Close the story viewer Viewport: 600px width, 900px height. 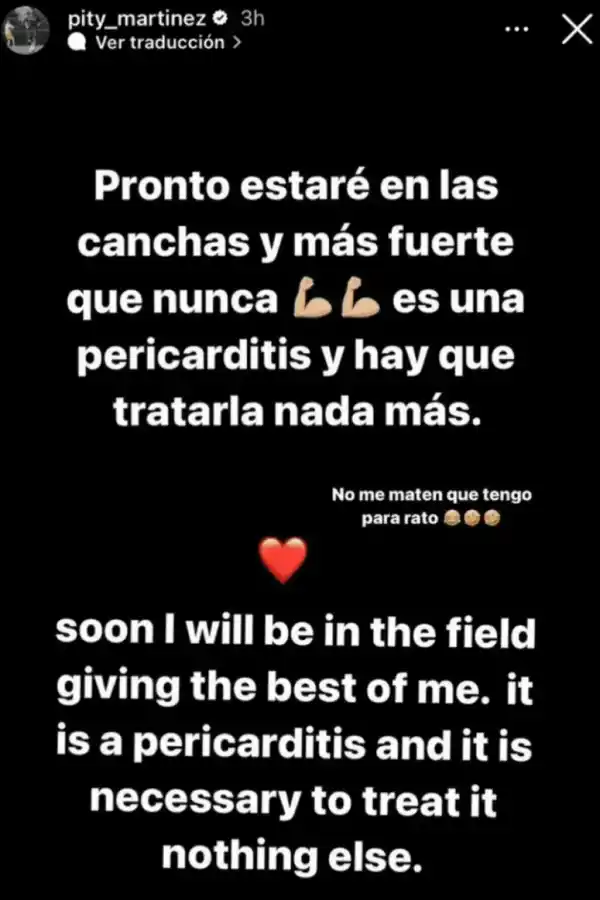577,30
